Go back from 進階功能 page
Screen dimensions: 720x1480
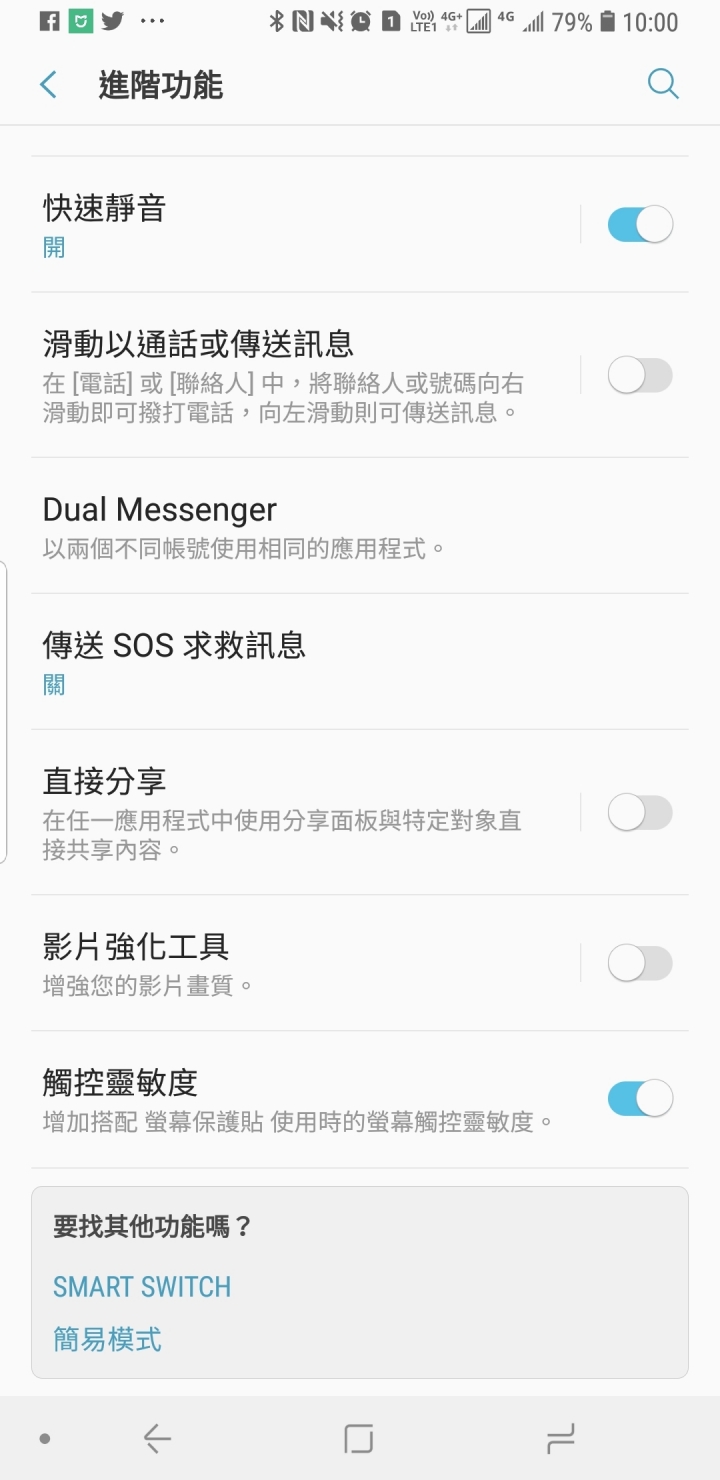coord(48,85)
